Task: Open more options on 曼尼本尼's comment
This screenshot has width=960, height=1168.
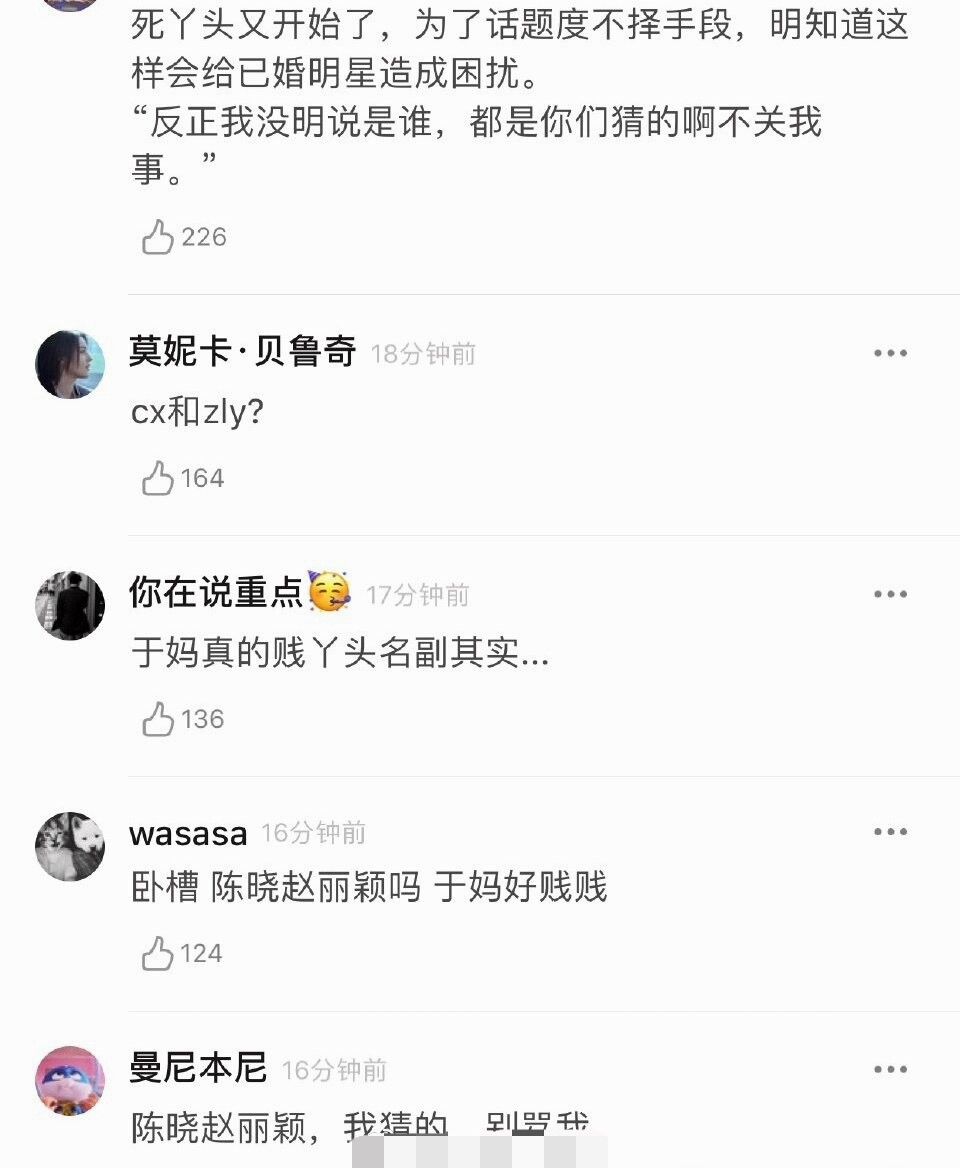Action: (889, 1069)
